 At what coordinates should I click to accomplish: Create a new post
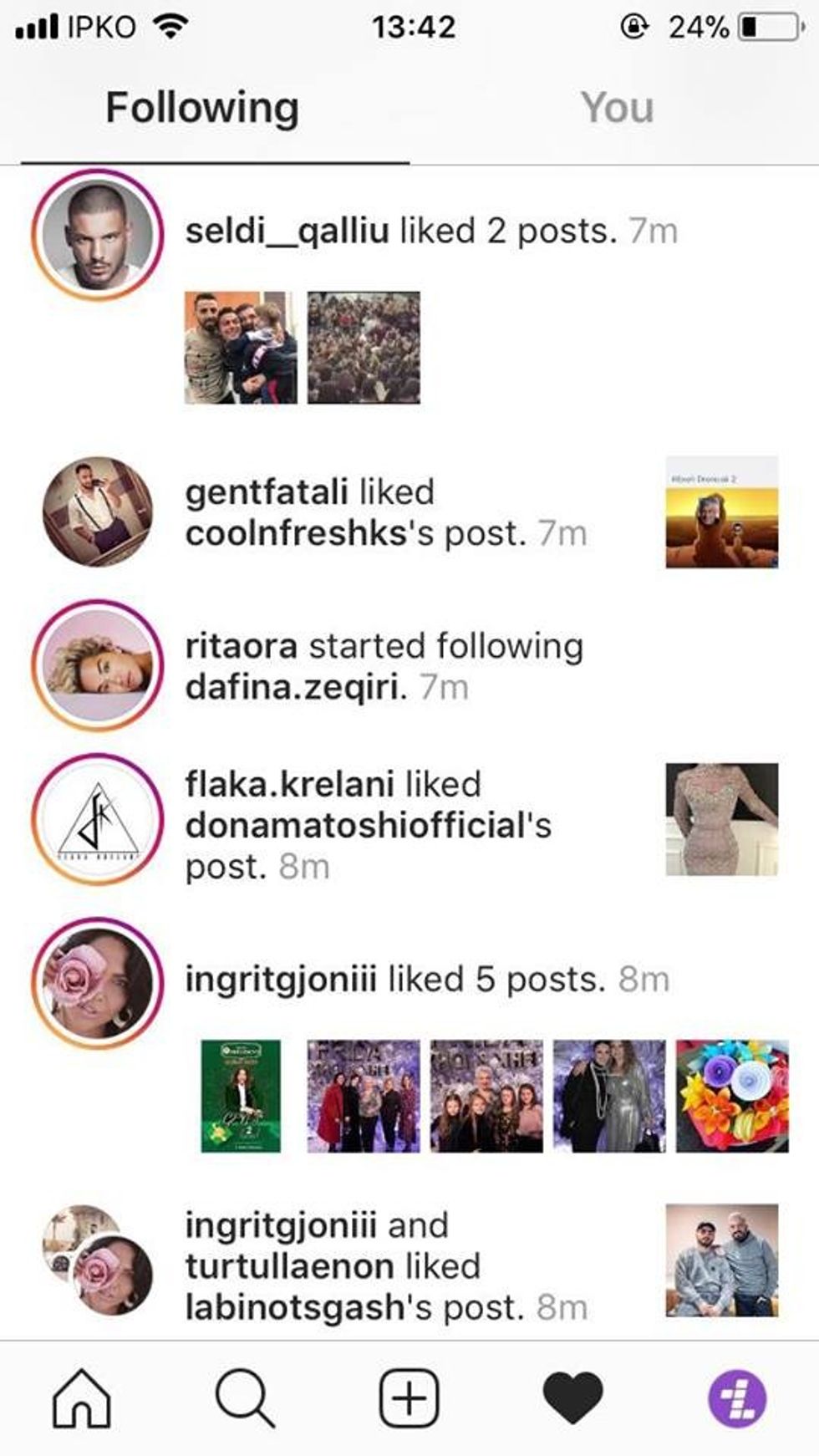(x=409, y=1398)
